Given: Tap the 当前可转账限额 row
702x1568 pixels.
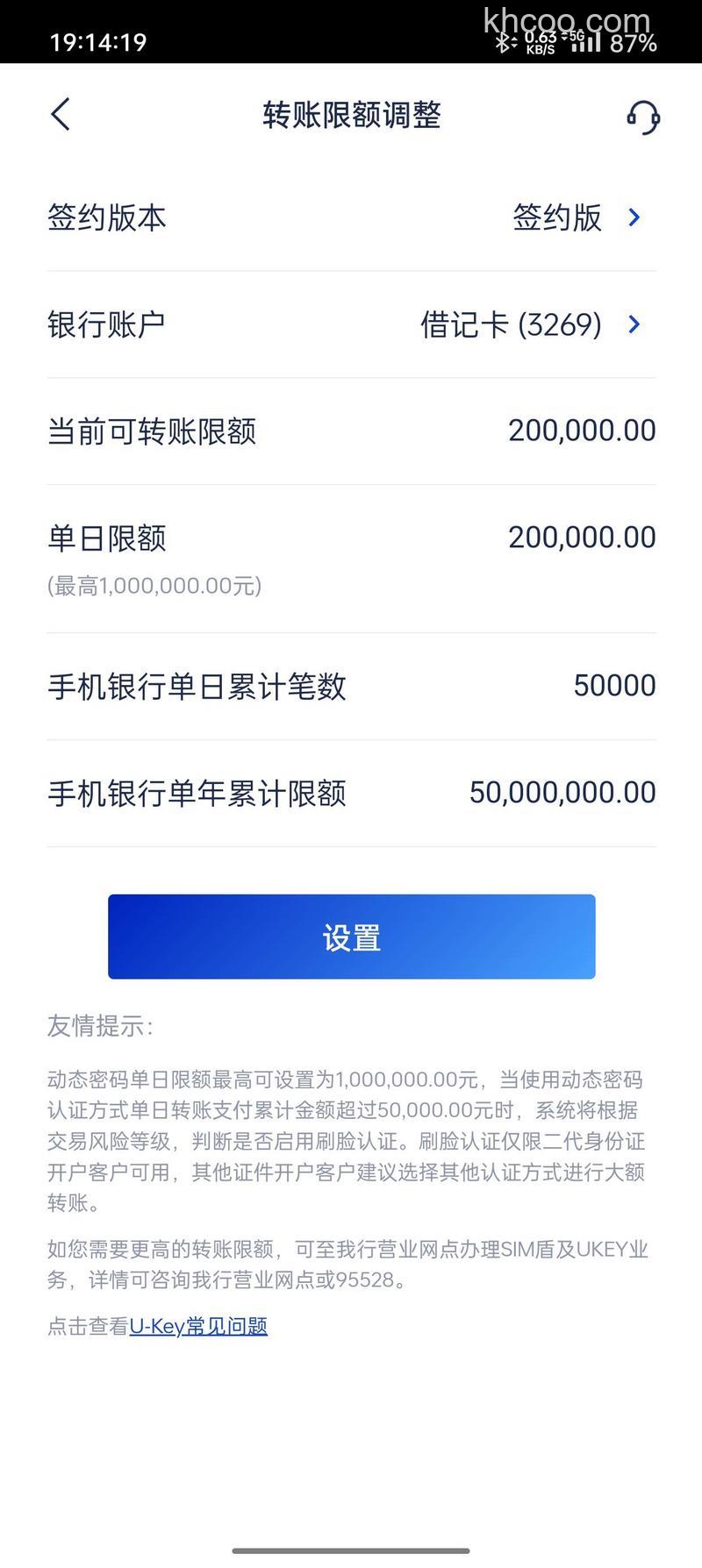Looking at the screenshot, I should (351, 430).
